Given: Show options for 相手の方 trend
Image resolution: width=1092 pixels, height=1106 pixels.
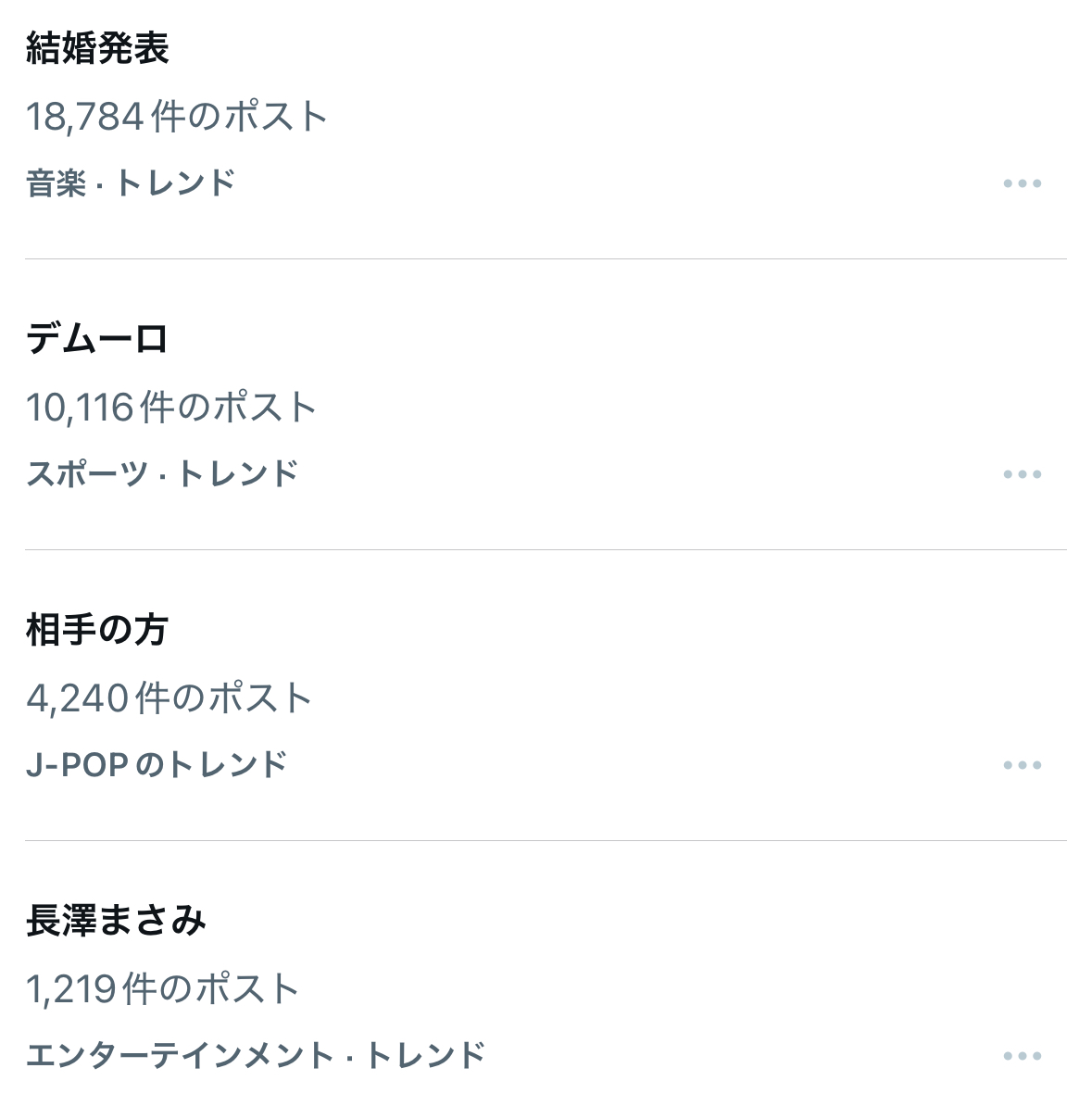Looking at the screenshot, I should pyautogui.click(x=1022, y=765).
